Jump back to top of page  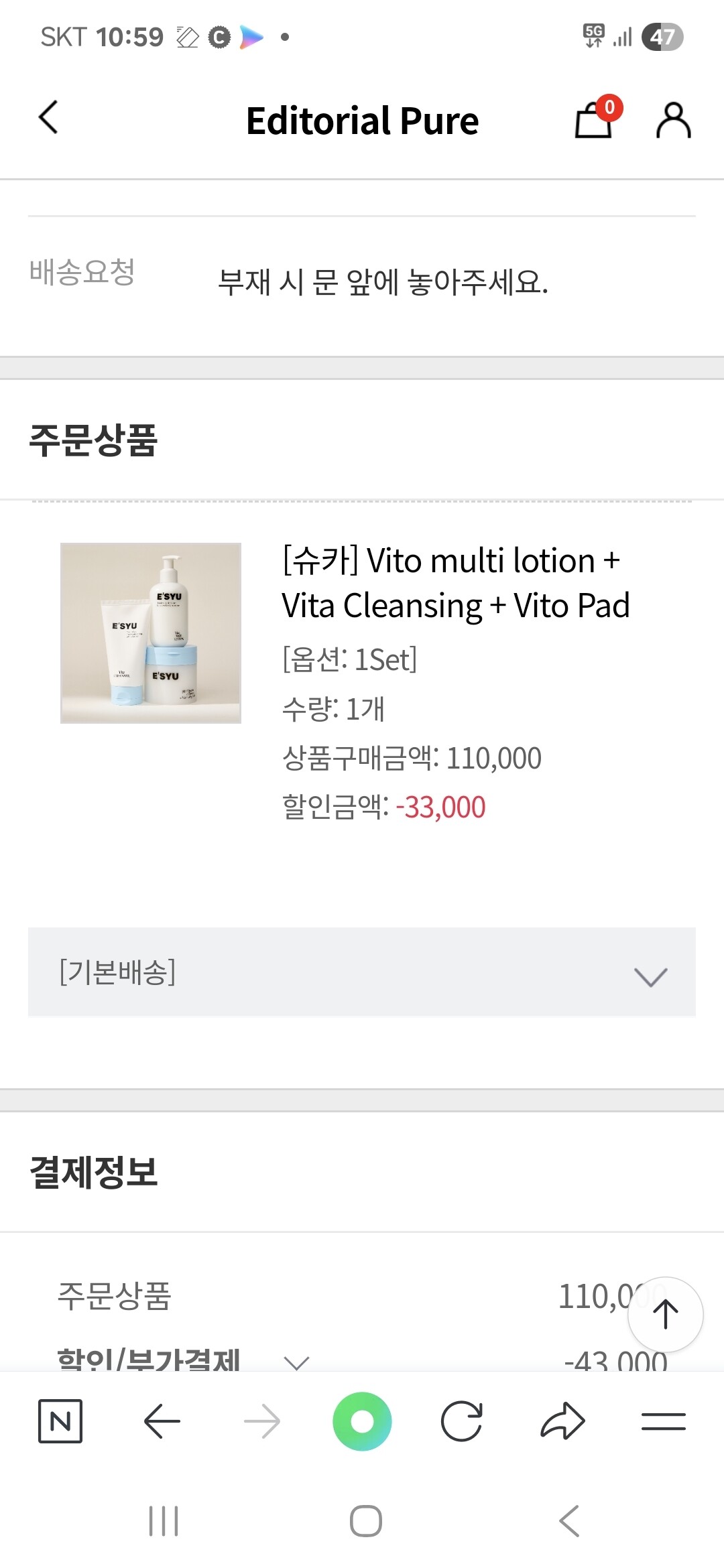click(665, 1314)
